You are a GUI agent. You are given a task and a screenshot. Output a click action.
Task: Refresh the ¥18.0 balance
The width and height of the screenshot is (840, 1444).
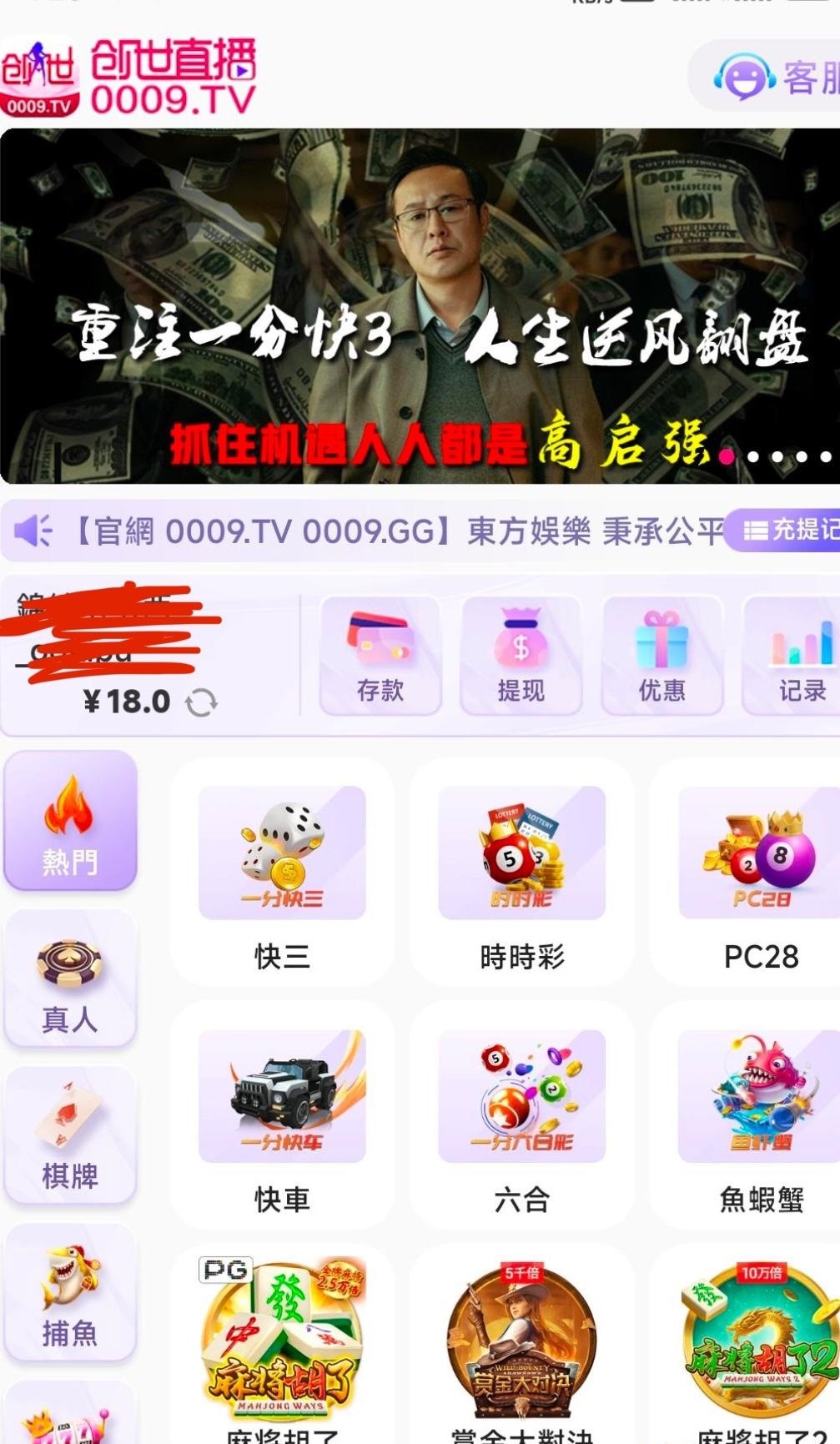pos(201,702)
